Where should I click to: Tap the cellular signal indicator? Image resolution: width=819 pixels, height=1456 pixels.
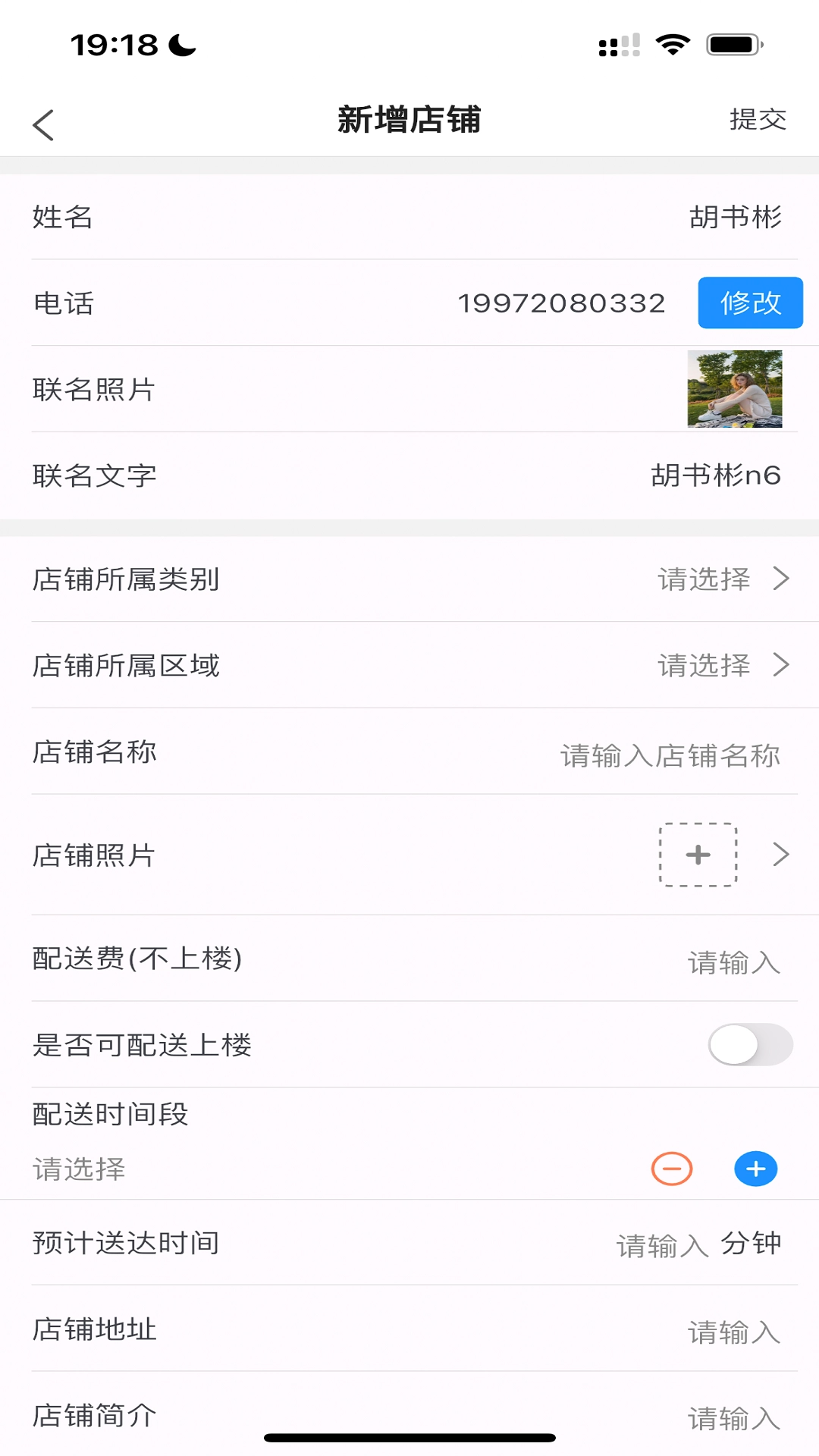coord(618,45)
